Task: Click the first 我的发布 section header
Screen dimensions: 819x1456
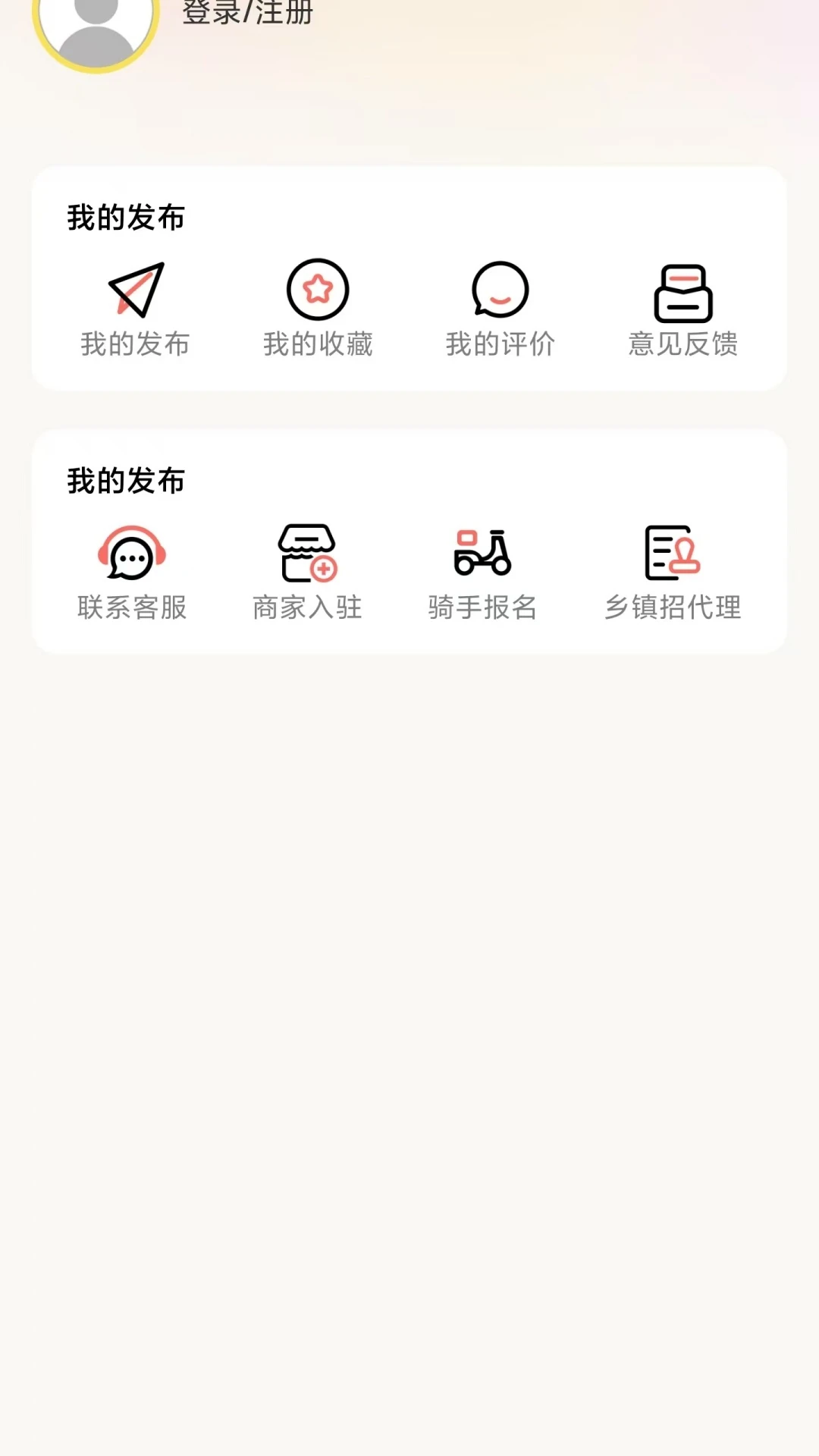Action: click(x=124, y=218)
